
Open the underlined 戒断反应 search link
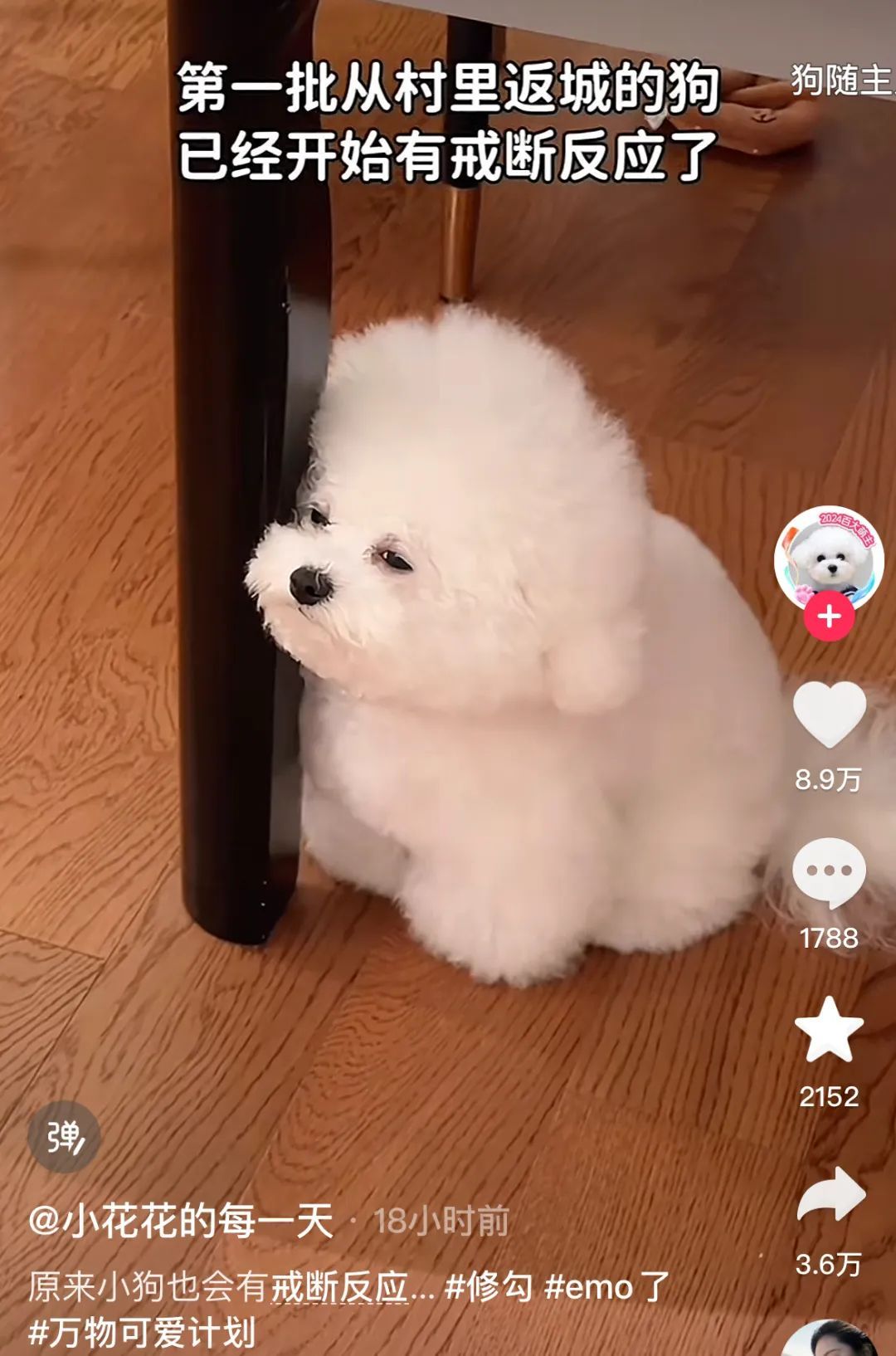click(x=340, y=1287)
